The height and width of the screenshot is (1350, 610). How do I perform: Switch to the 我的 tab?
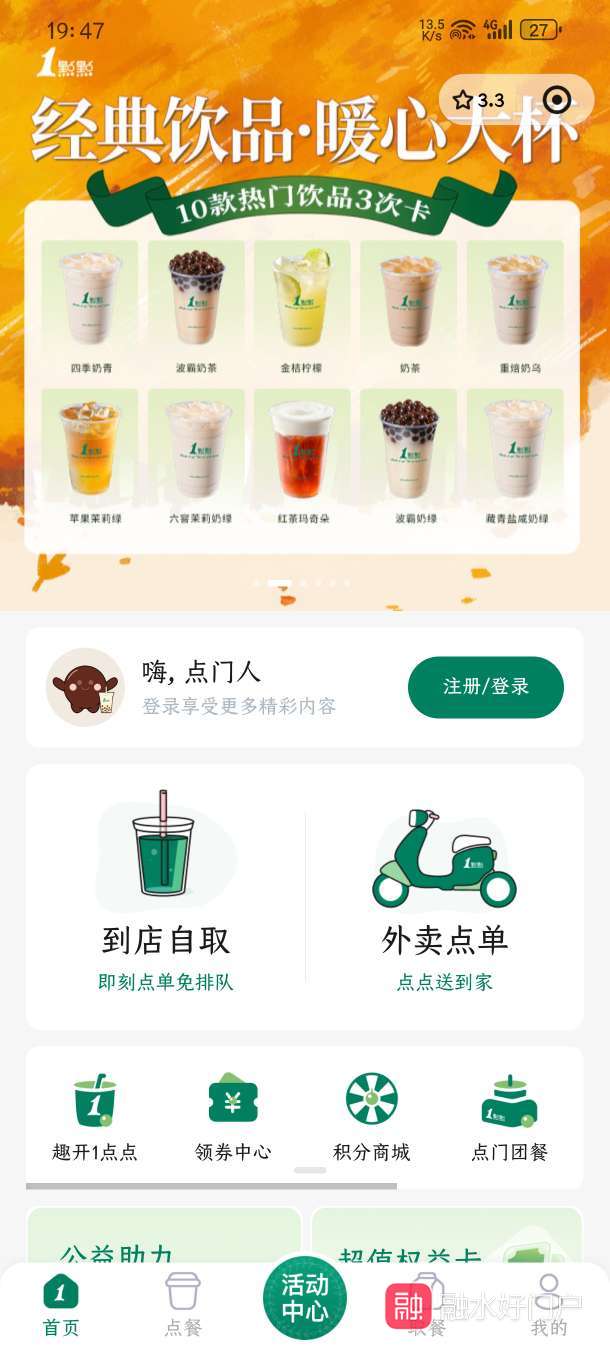tap(548, 1304)
